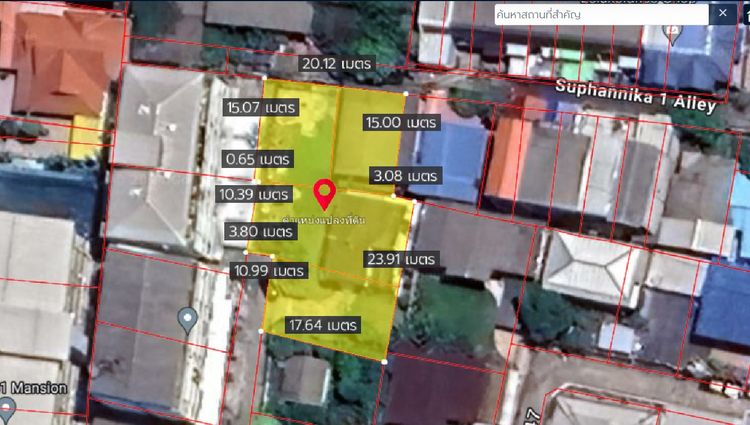Tap the Thai place search box
The width and height of the screenshot is (750, 425).
click(x=600, y=14)
